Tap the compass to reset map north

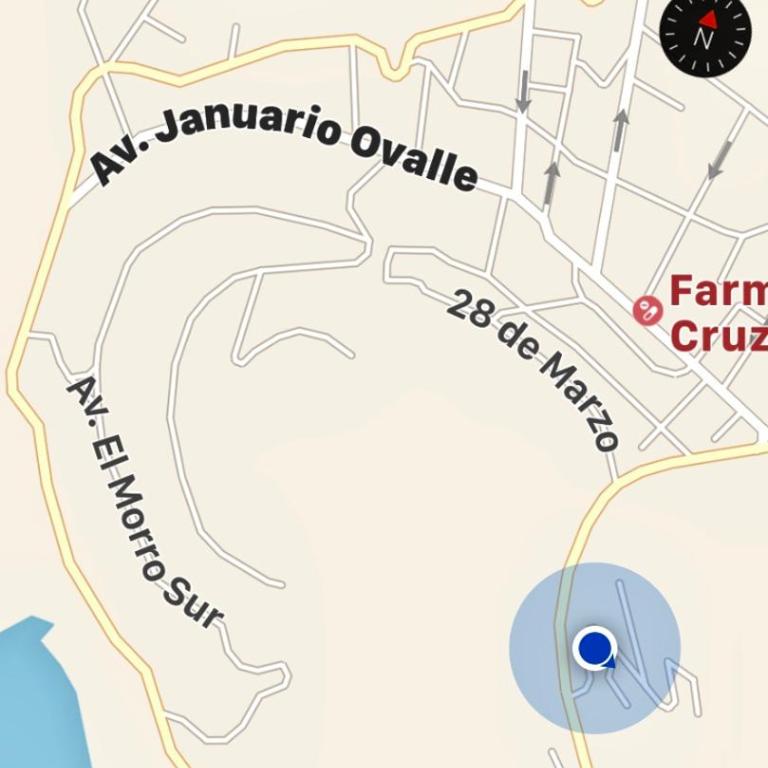[x=705, y=32]
